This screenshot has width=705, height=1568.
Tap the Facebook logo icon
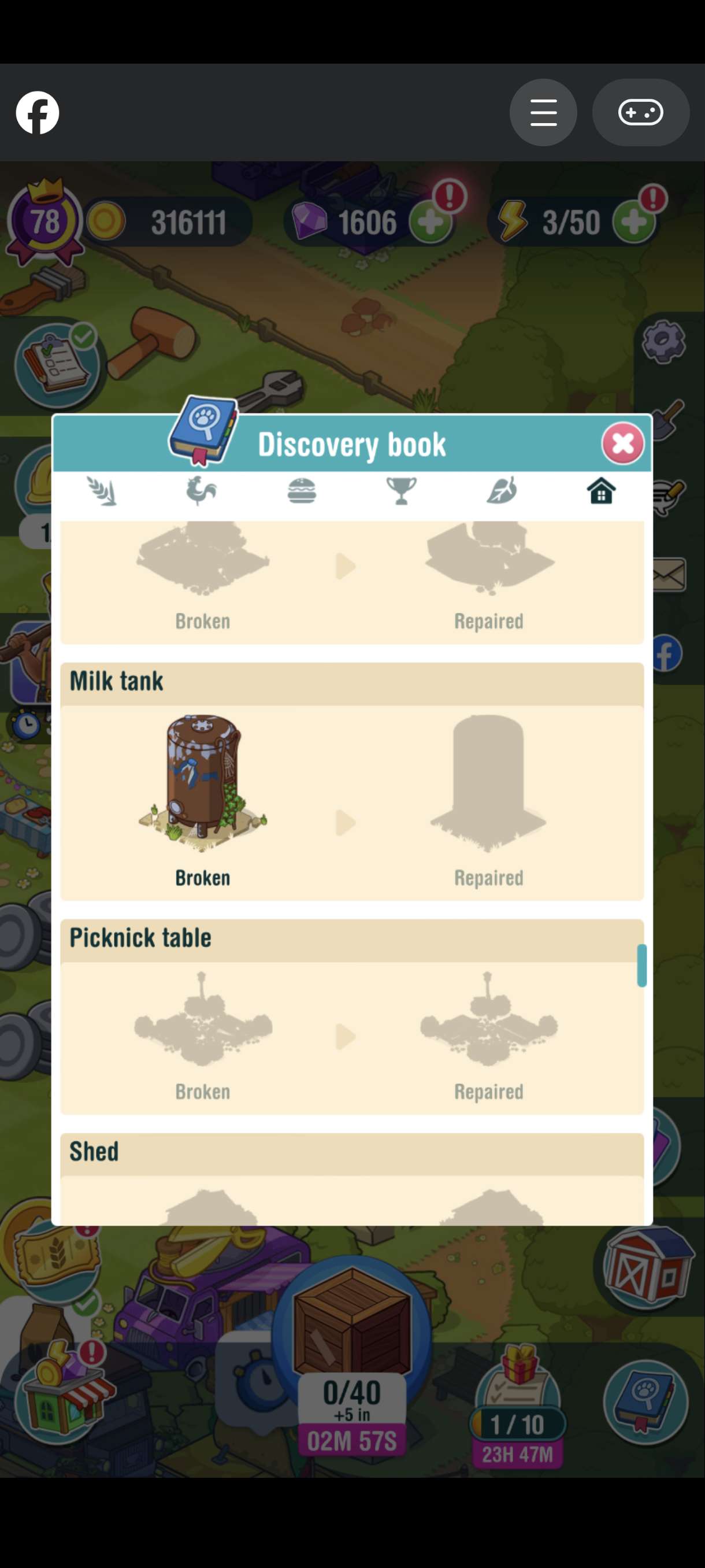38,113
